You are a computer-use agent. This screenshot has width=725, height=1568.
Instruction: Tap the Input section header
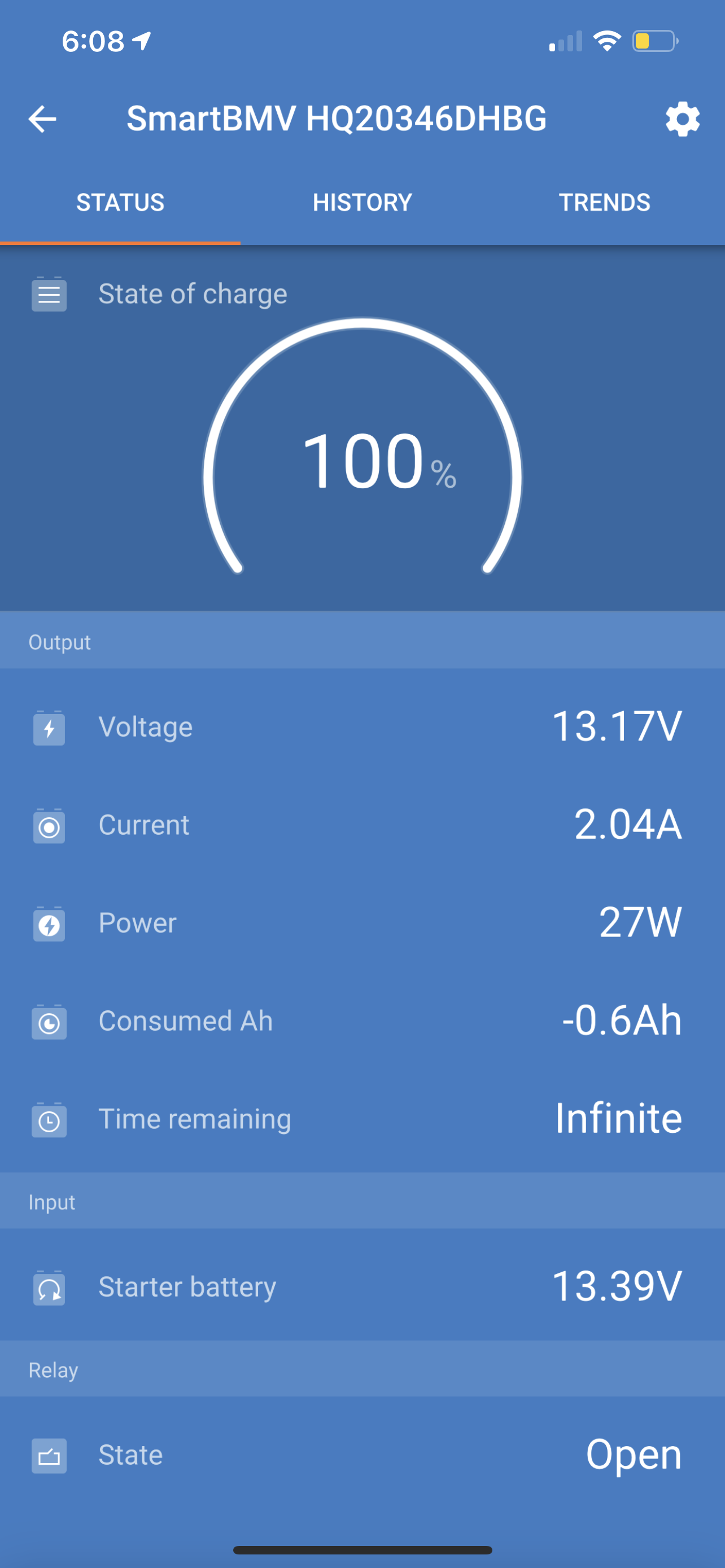point(51,1202)
